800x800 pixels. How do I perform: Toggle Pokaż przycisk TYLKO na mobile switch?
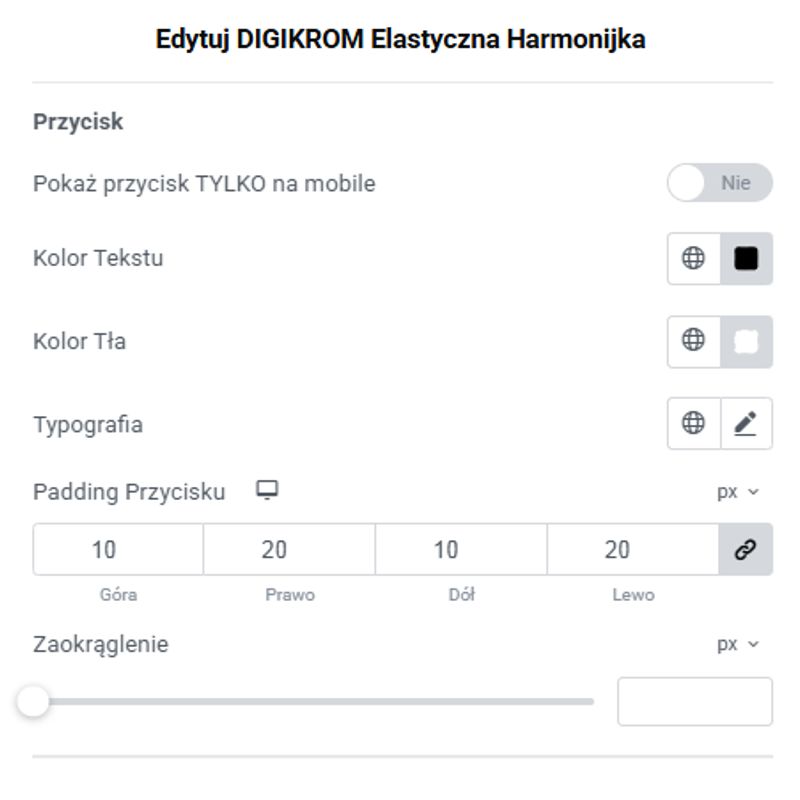pos(719,183)
